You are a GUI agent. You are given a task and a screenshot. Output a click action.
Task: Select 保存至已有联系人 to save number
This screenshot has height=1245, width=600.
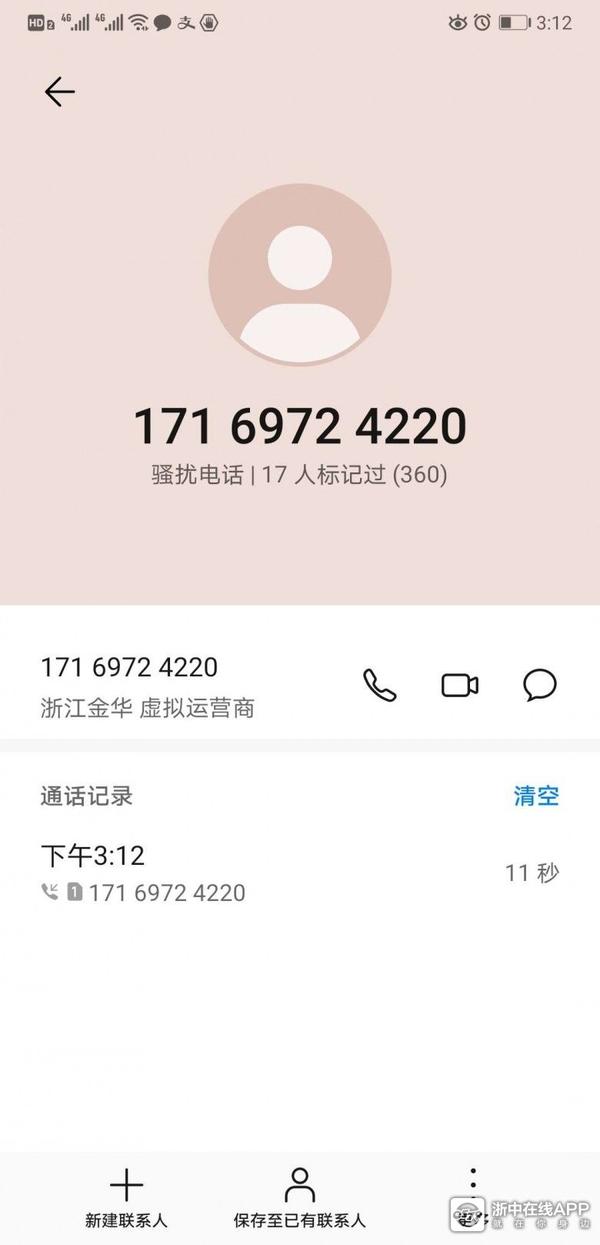[299, 1198]
